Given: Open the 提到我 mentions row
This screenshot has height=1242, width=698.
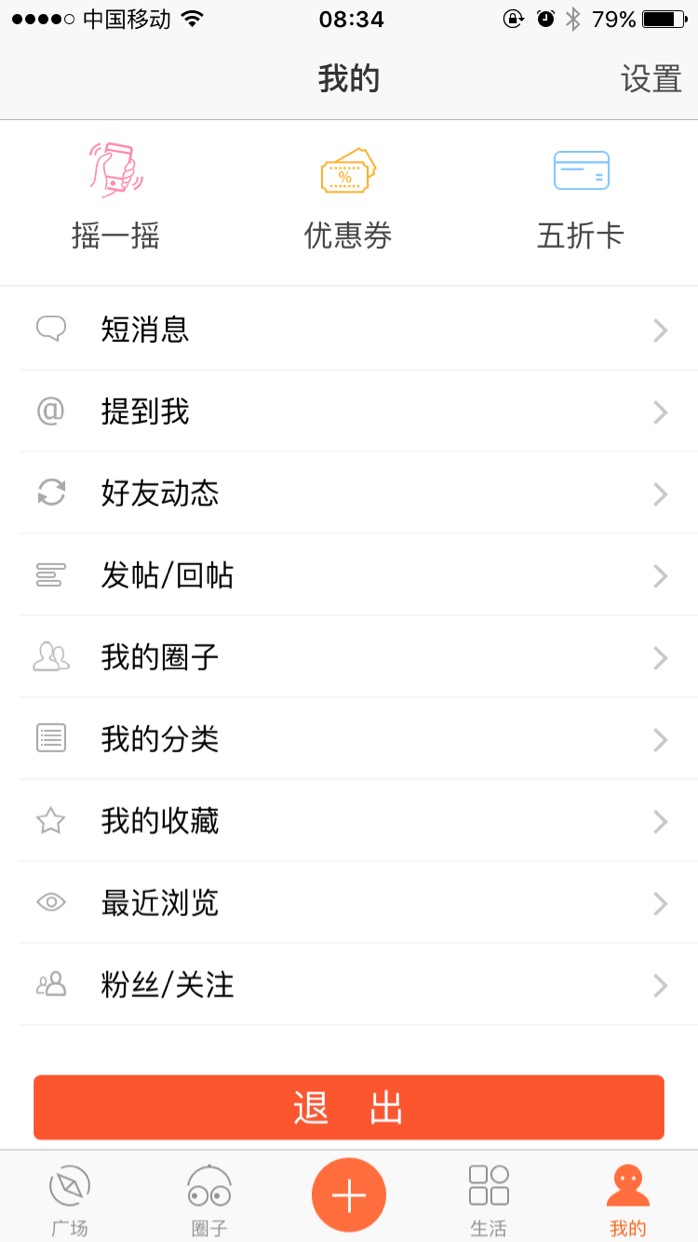Looking at the screenshot, I should click(x=349, y=411).
